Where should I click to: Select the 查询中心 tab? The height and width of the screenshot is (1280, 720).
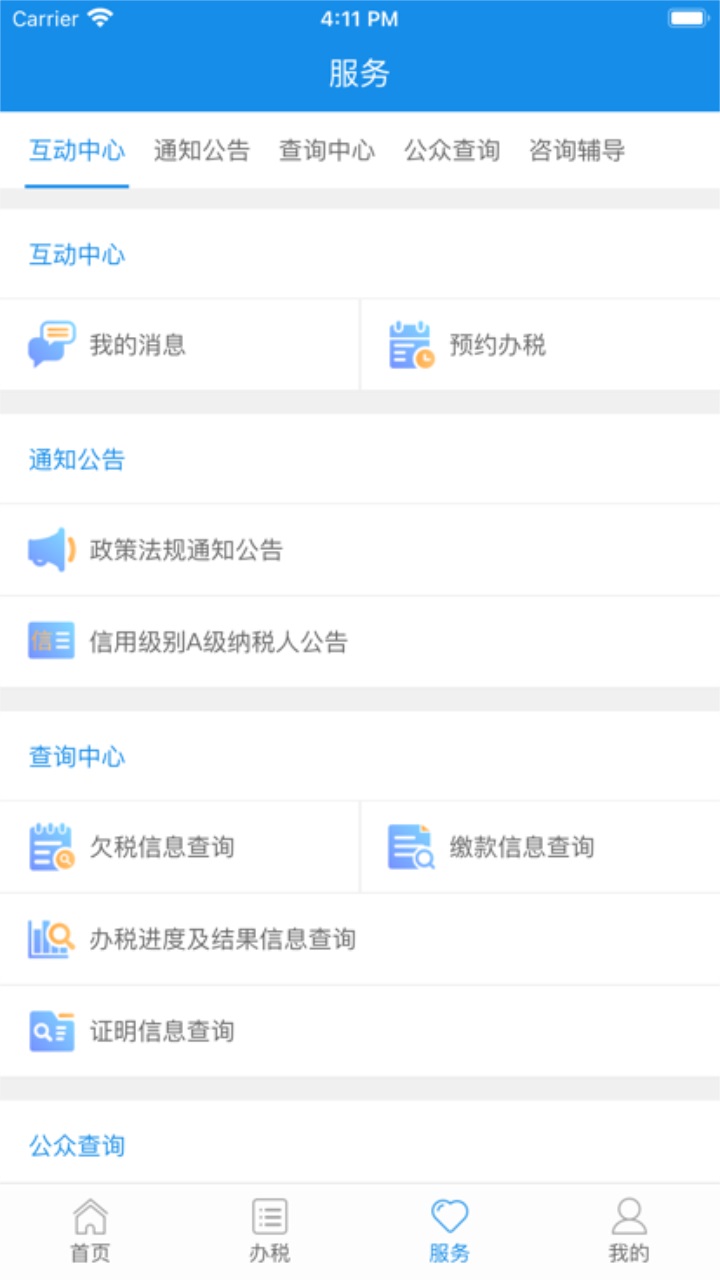point(327,151)
